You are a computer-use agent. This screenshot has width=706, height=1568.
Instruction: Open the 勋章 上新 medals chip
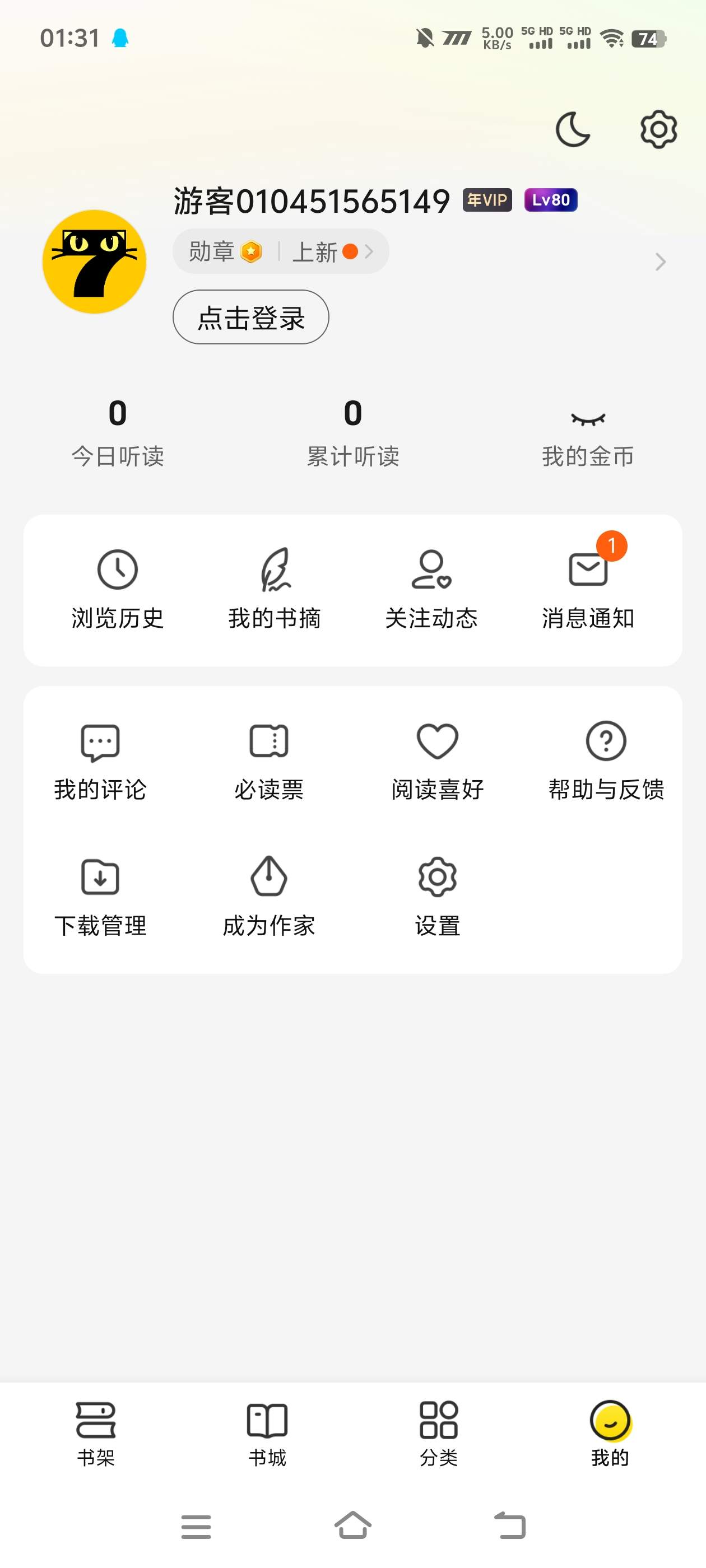280,251
